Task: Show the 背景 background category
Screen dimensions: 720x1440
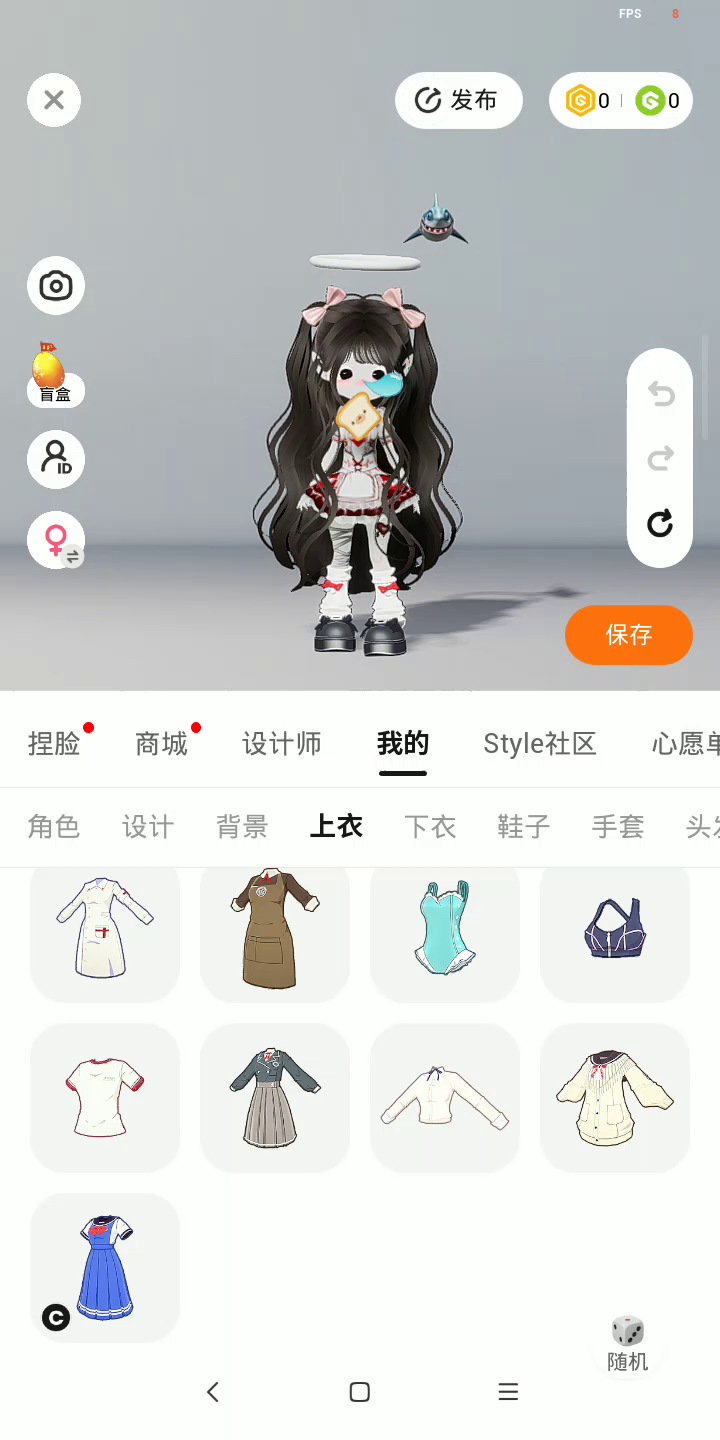Action: pyautogui.click(x=242, y=827)
